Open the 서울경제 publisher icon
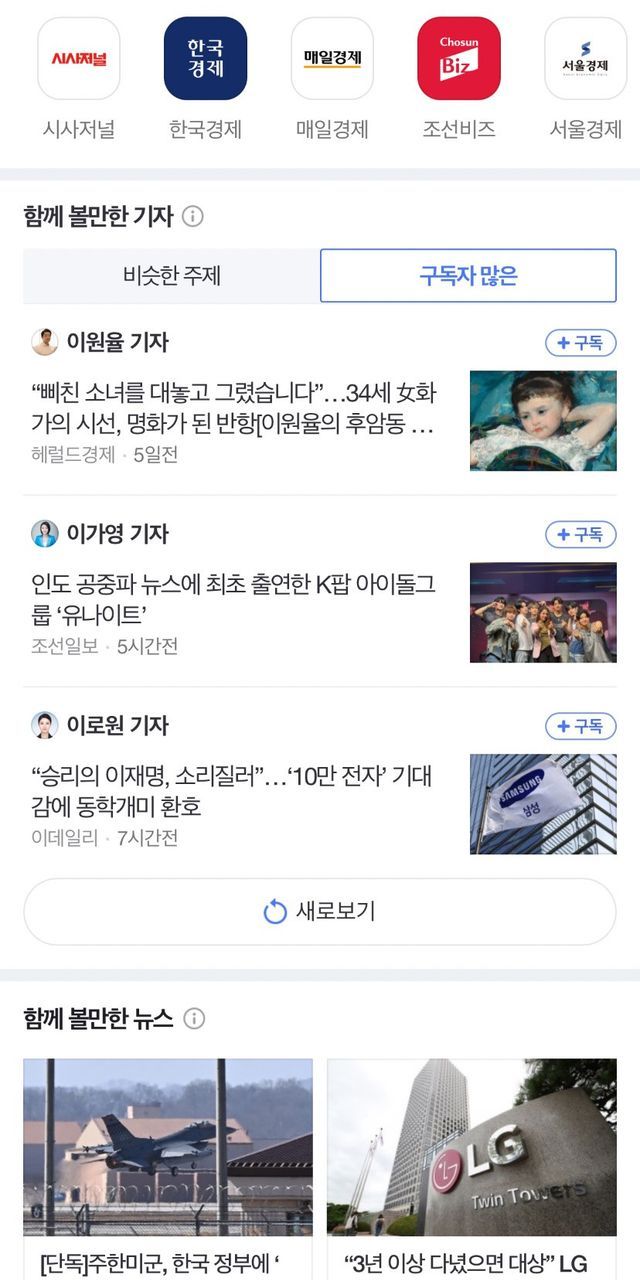The width and height of the screenshot is (640, 1280). (x=585, y=58)
